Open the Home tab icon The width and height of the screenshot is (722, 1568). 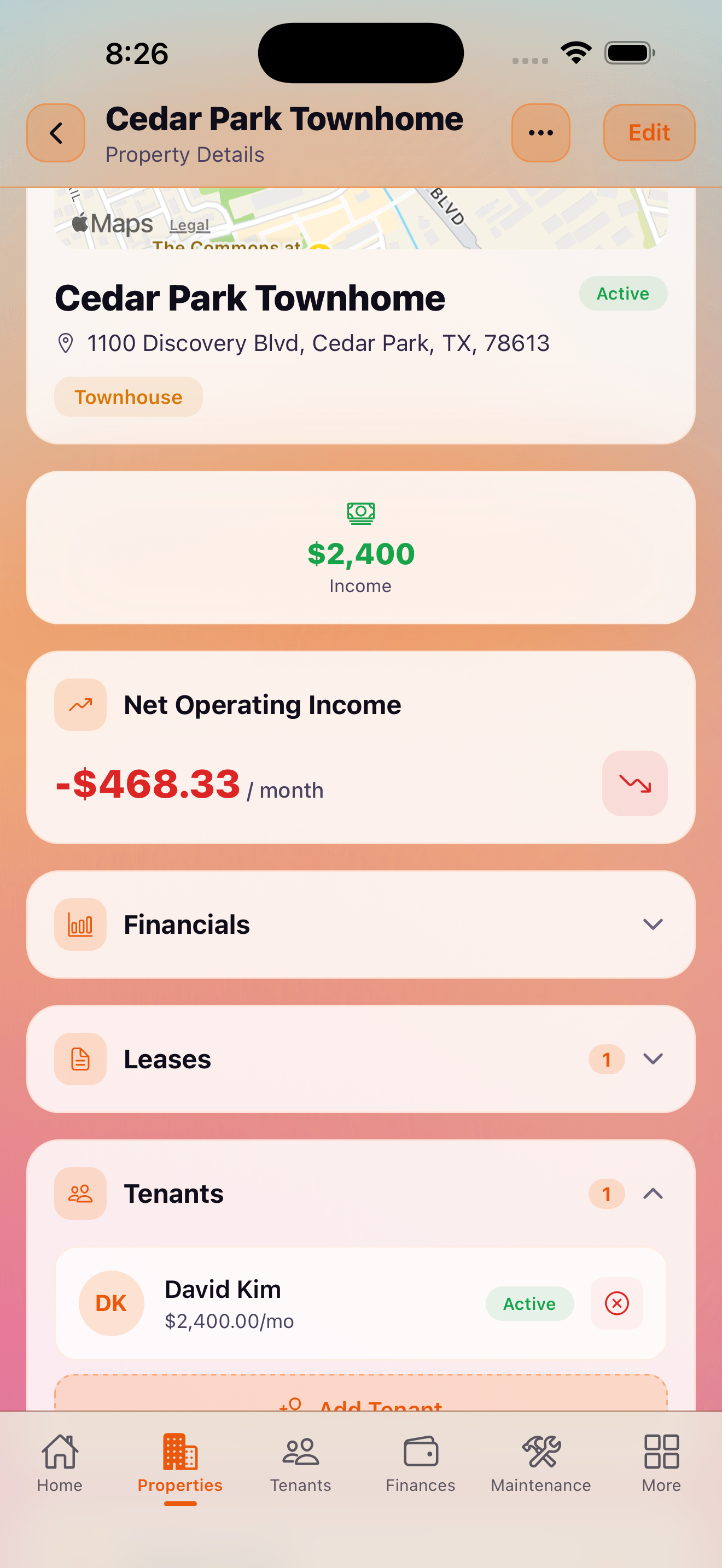[x=59, y=1452]
